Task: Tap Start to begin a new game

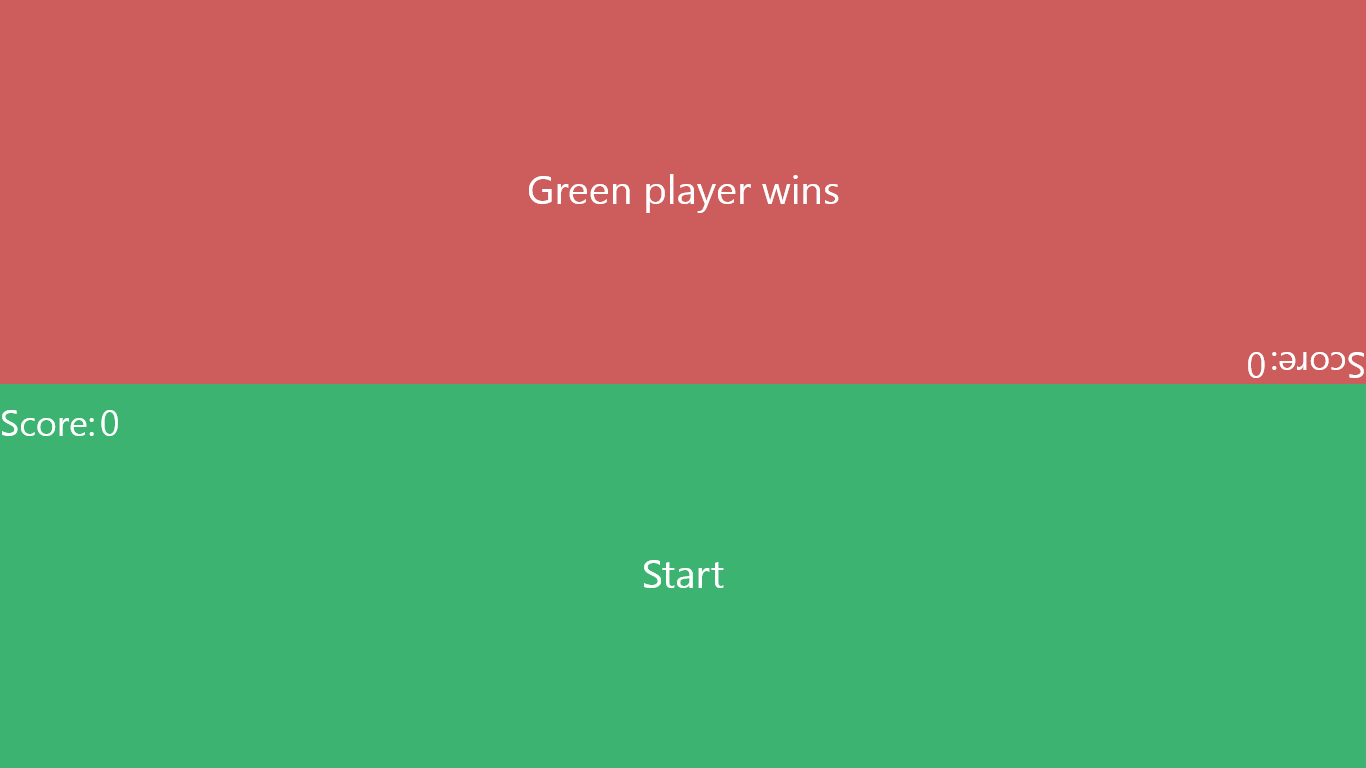Action: [x=683, y=575]
